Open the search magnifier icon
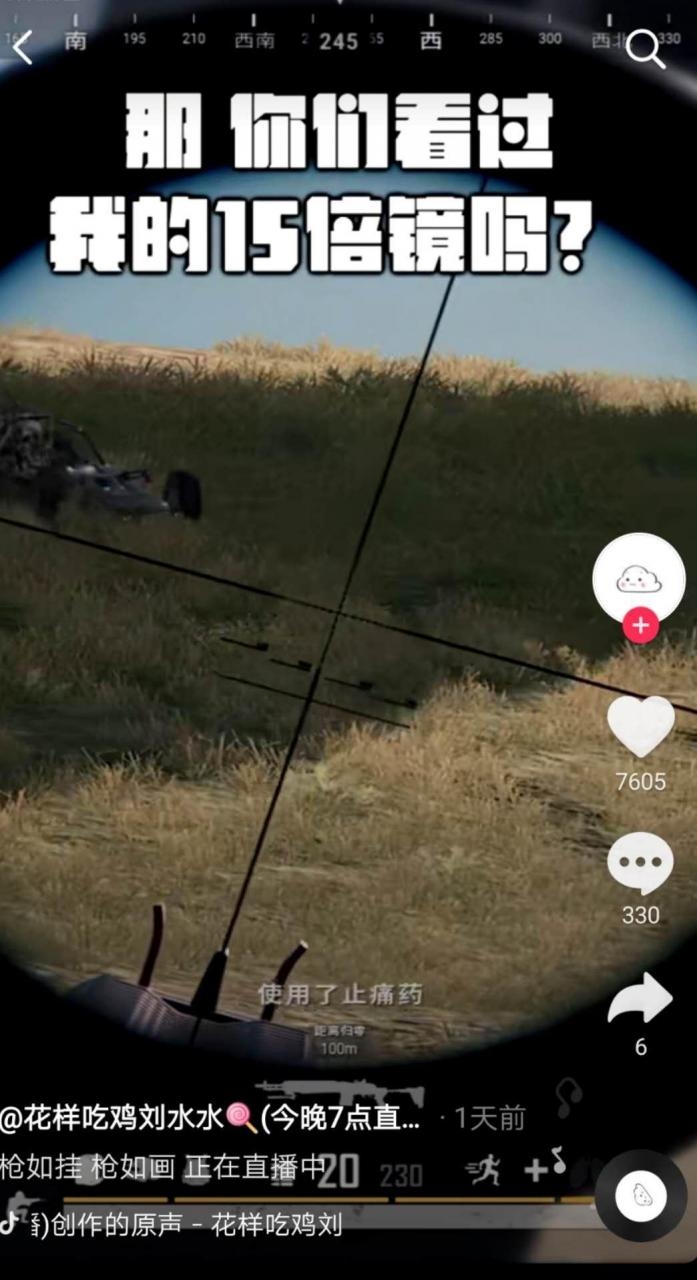 click(x=645, y=48)
